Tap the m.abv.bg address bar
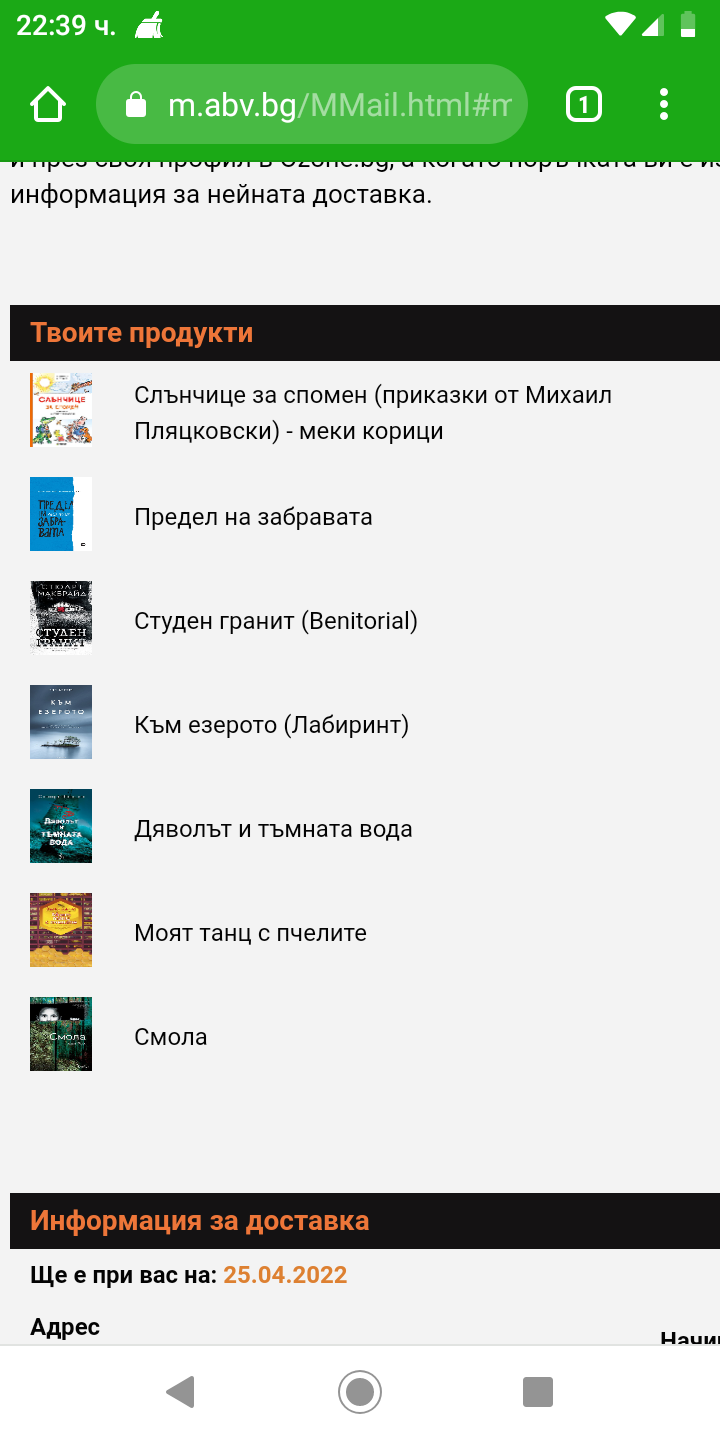Viewport: 720px width, 1440px height. tap(312, 104)
